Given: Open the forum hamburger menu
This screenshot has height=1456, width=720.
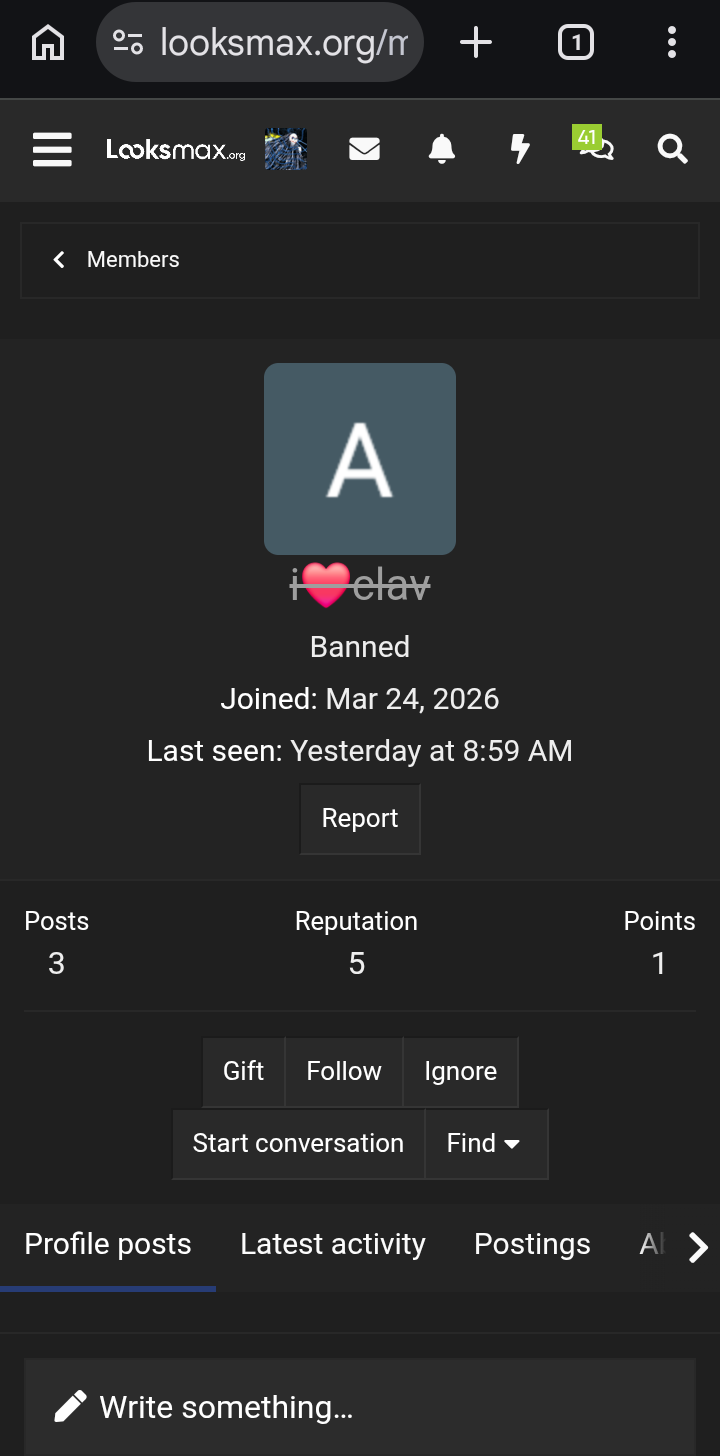Looking at the screenshot, I should coord(52,150).
